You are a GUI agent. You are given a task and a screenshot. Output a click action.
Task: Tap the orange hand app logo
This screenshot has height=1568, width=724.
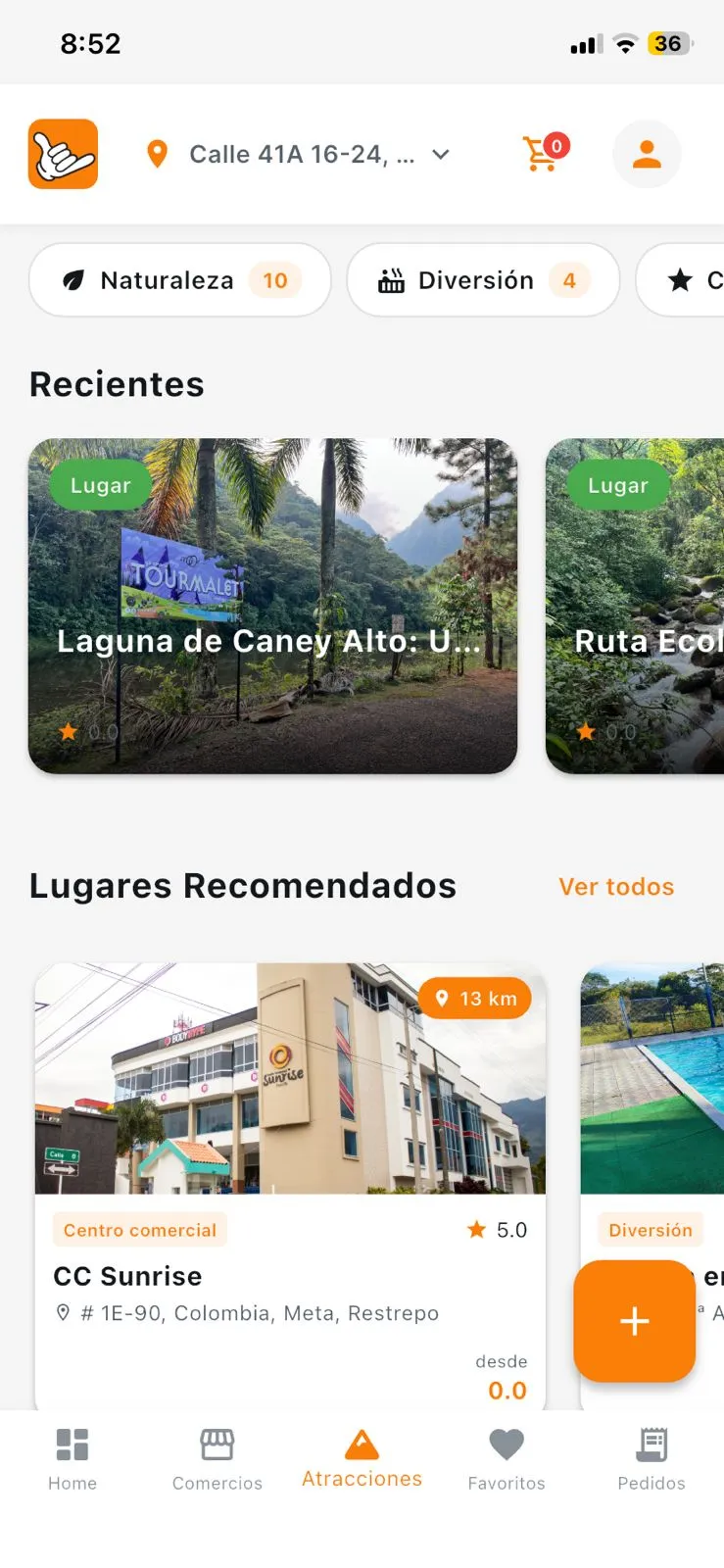[x=62, y=154]
